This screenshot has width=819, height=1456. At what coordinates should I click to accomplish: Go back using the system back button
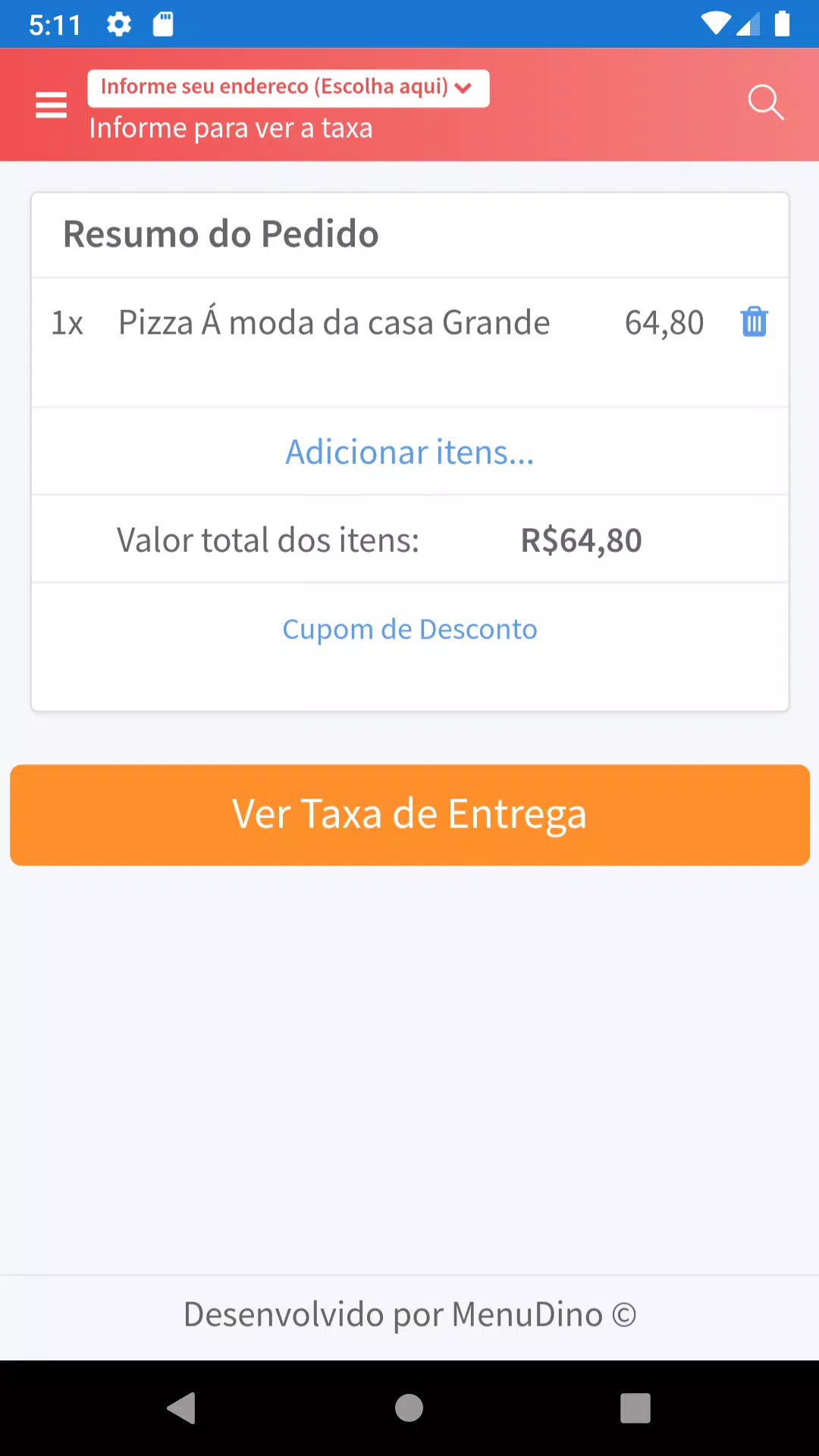pos(182,1408)
